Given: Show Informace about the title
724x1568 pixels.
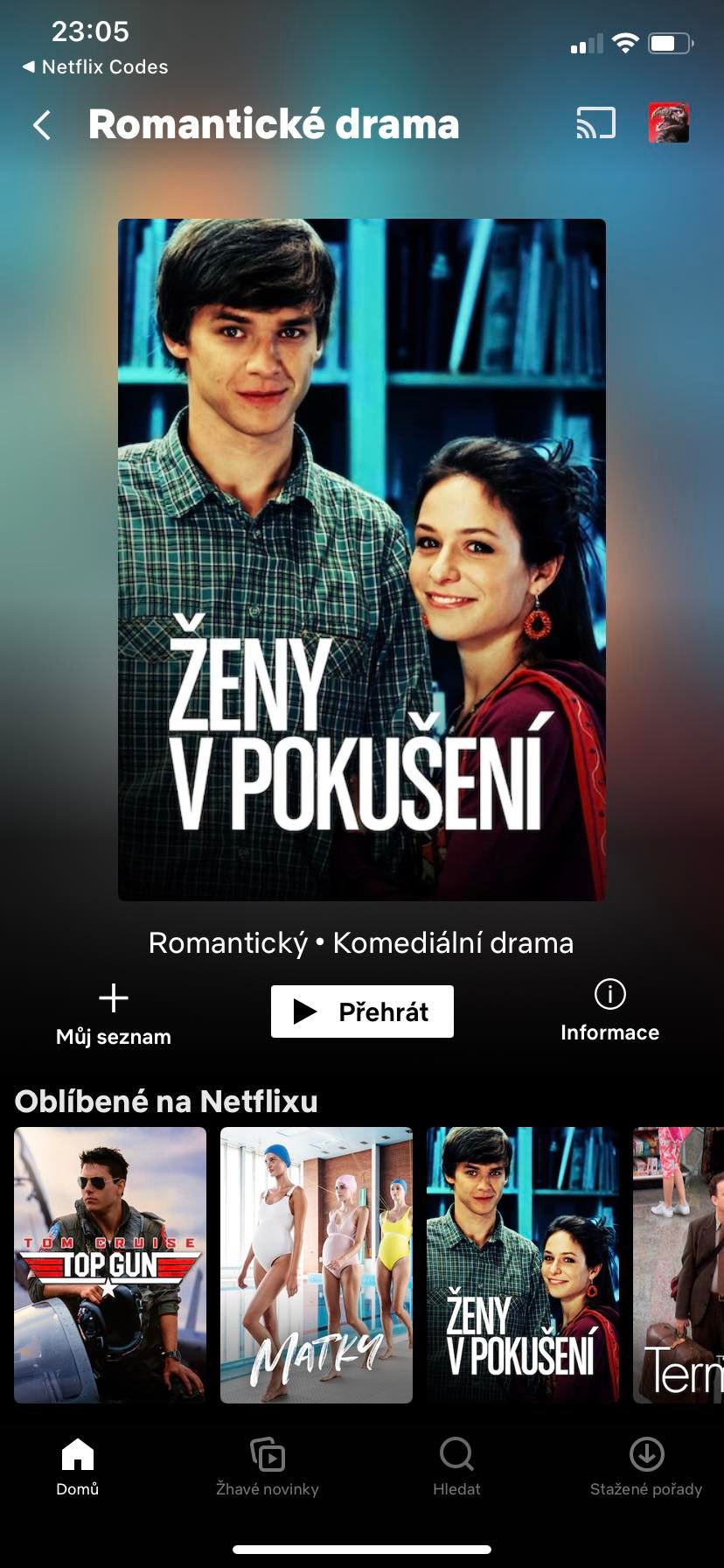Looking at the screenshot, I should (x=609, y=1011).
